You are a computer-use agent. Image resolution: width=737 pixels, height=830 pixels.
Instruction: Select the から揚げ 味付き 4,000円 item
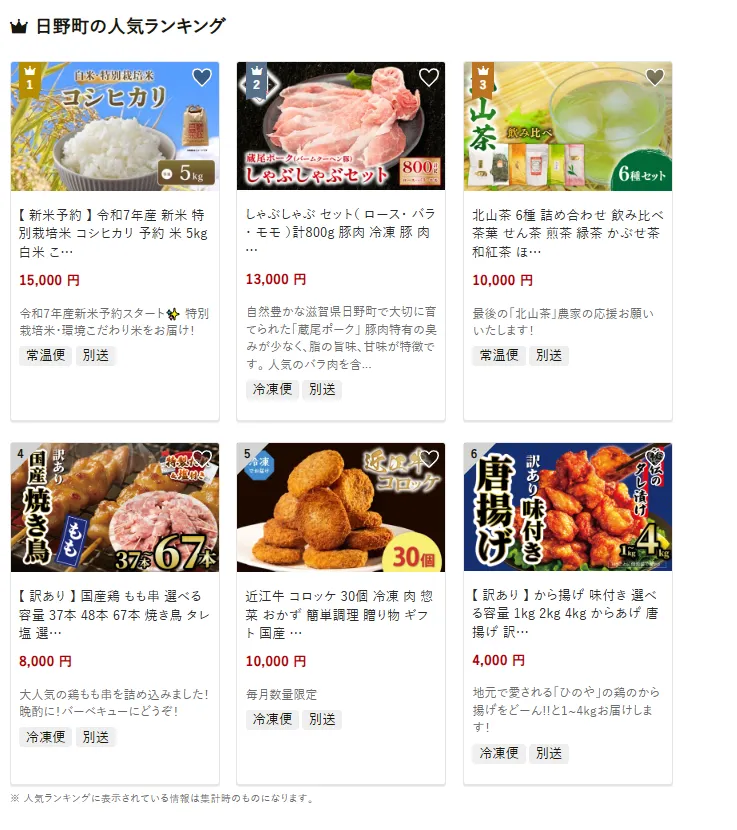(x=567, y=613)
